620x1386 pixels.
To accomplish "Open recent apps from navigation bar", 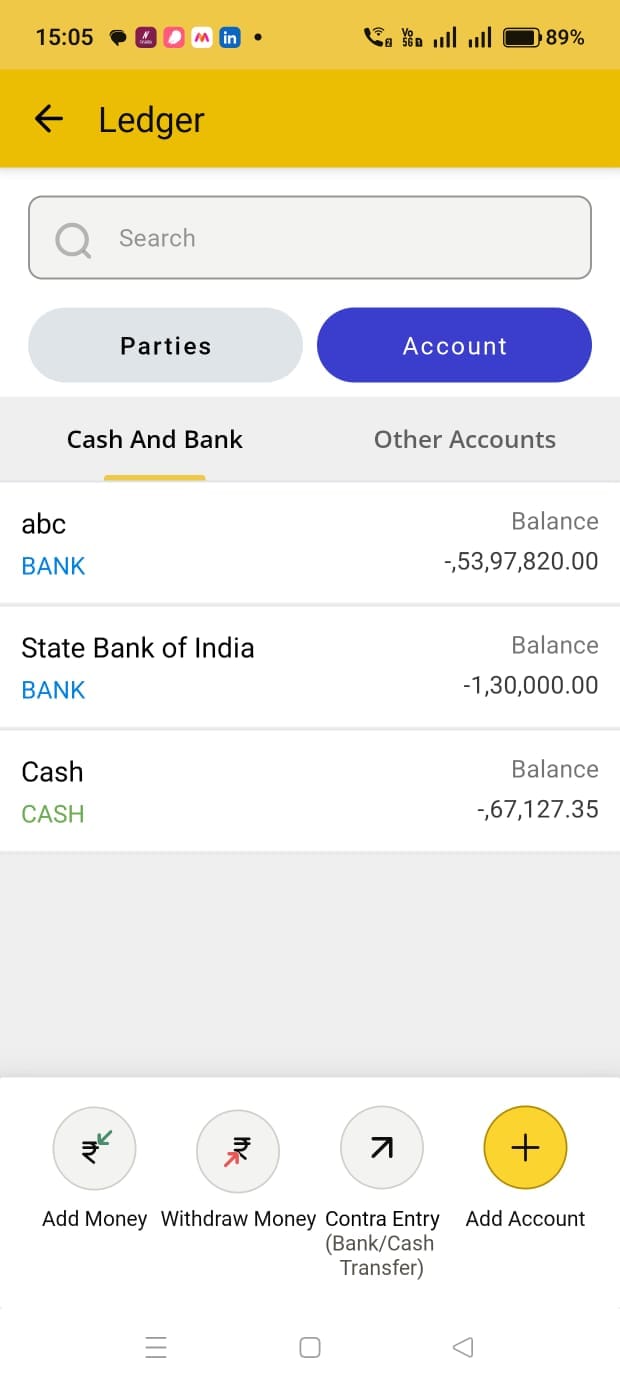I will [156, 1347].
